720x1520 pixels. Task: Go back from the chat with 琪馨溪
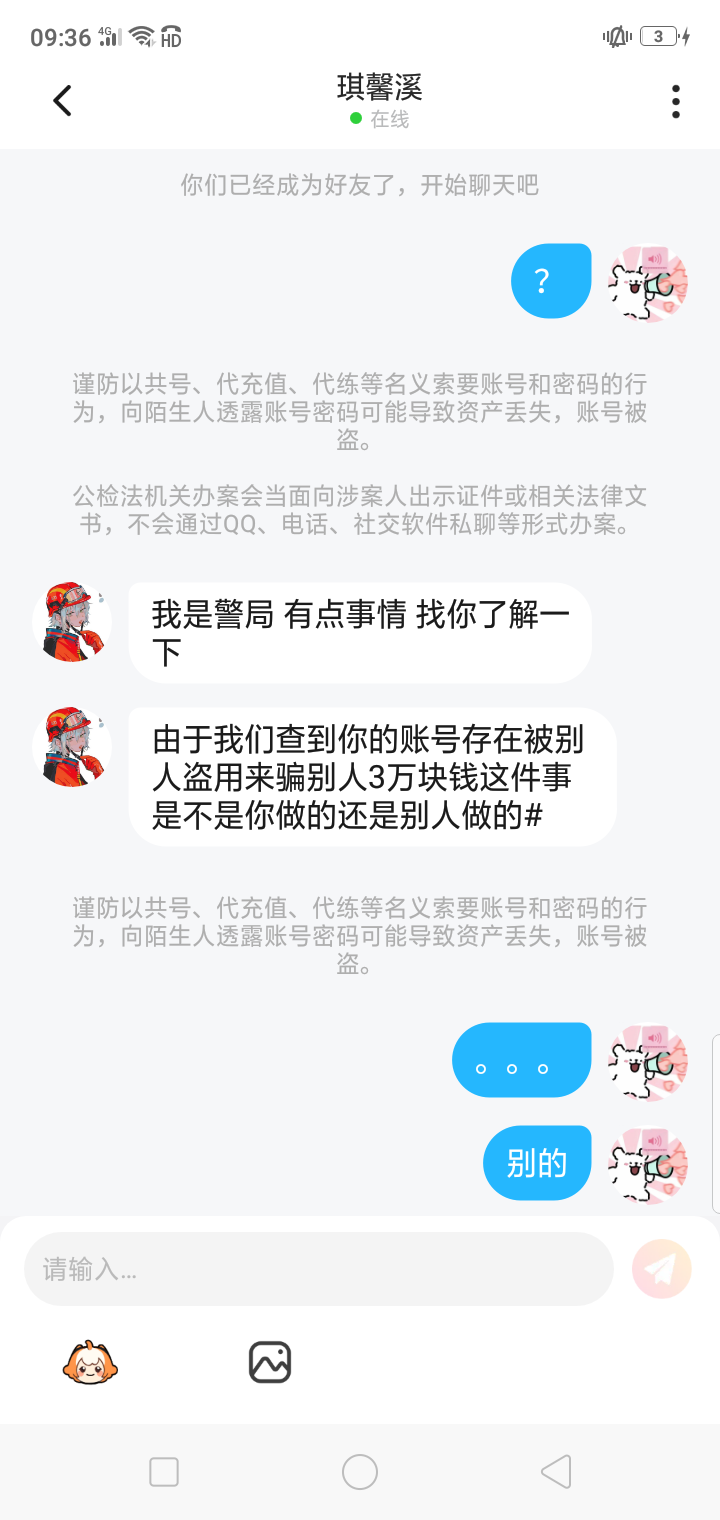[x=62, y=100]
